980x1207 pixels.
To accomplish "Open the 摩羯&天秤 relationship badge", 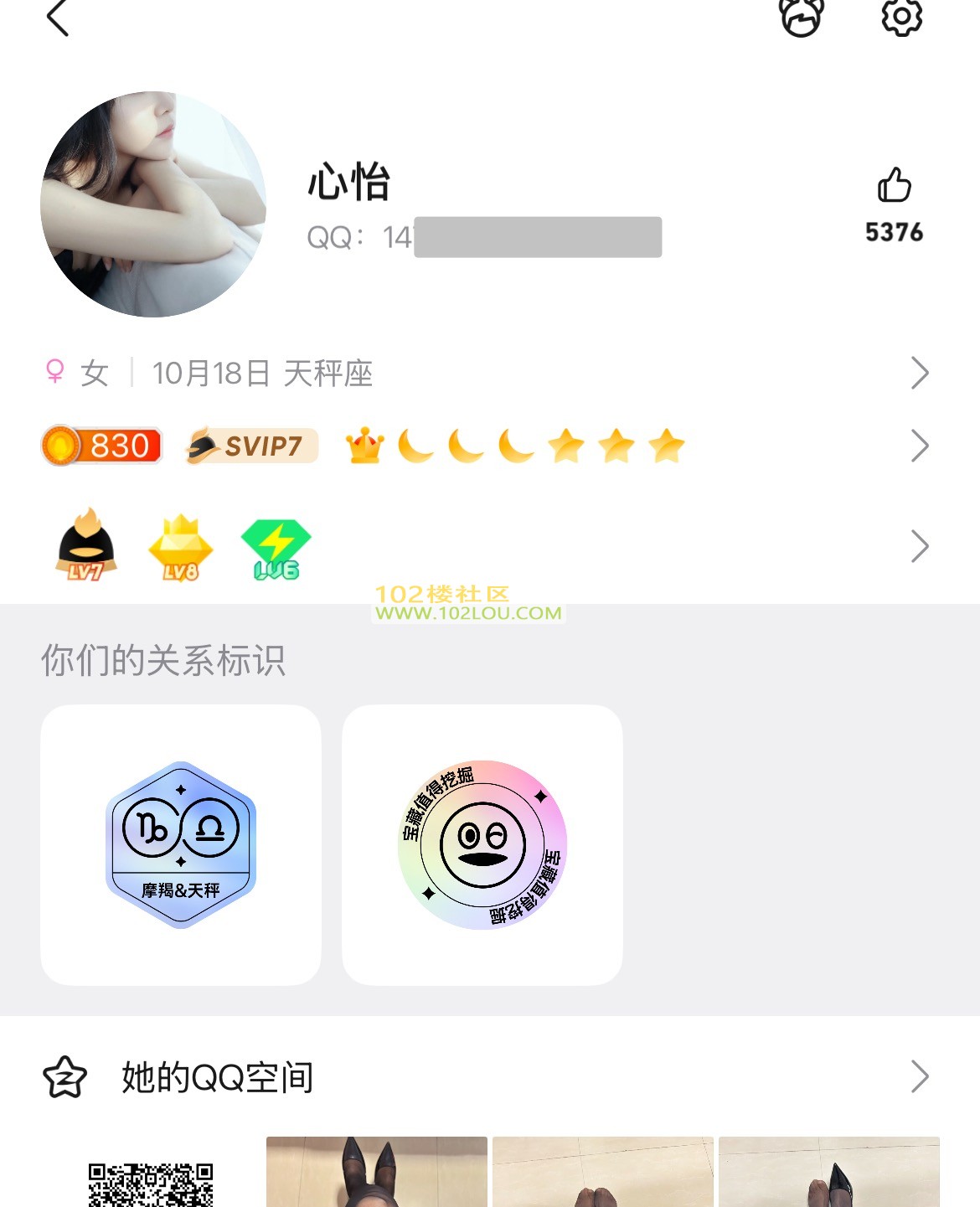I will pyautogui.click(x=181, y=844).
